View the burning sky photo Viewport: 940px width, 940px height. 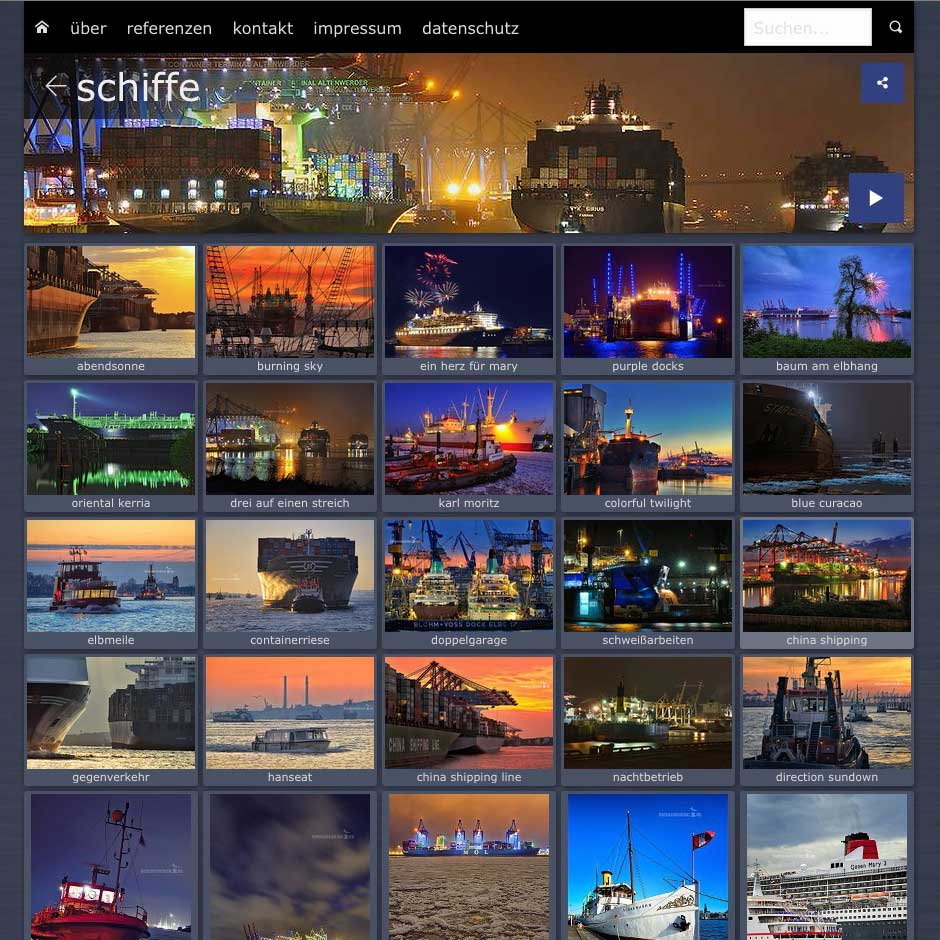coord(290,302)
